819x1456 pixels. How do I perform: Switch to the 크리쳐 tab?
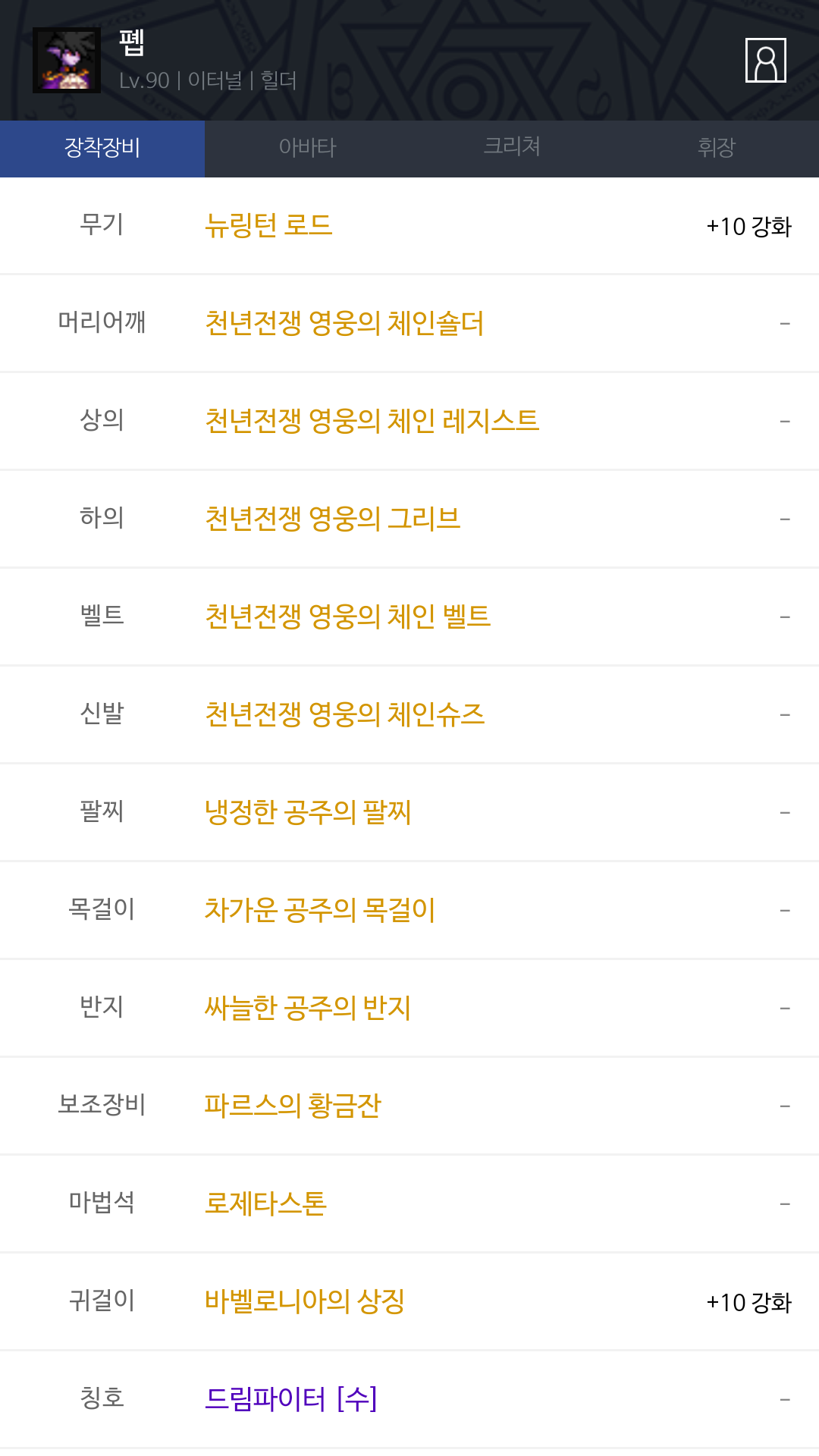(x=512, y=149)
